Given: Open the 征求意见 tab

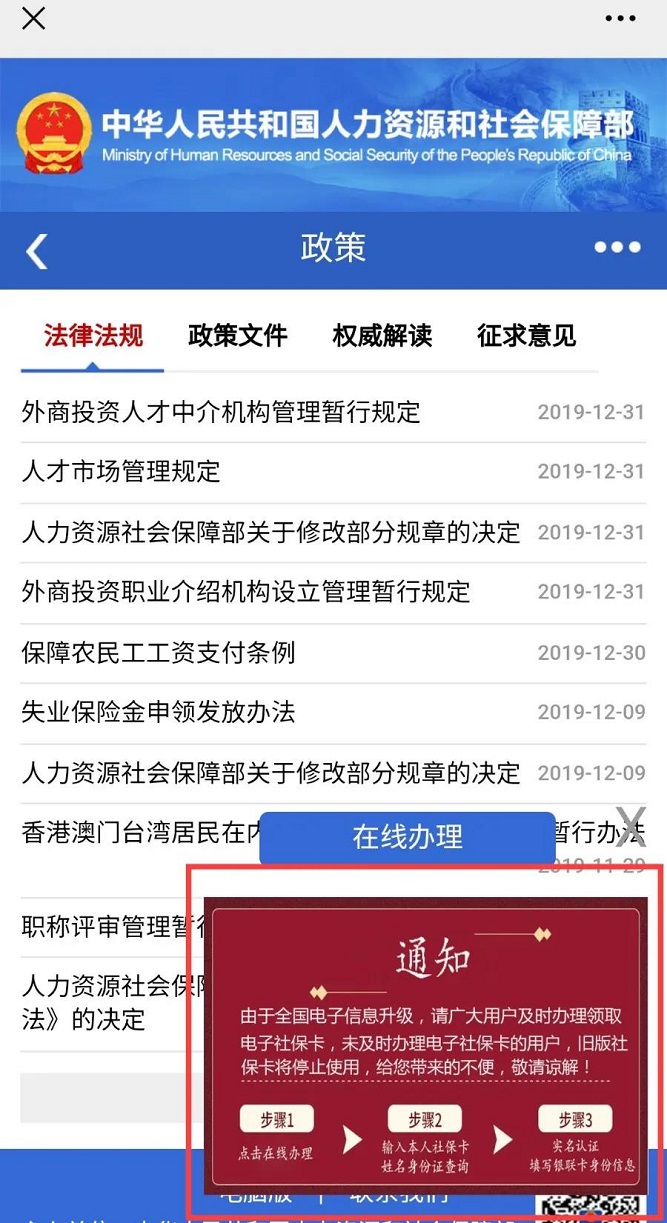Looking at the screenshot, I should 527,336.
